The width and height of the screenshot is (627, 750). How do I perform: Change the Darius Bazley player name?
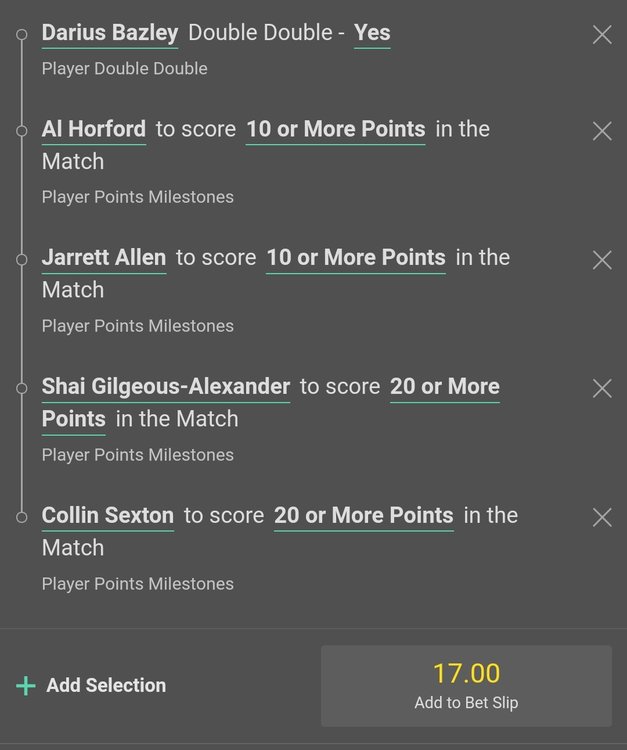[110, 33]
